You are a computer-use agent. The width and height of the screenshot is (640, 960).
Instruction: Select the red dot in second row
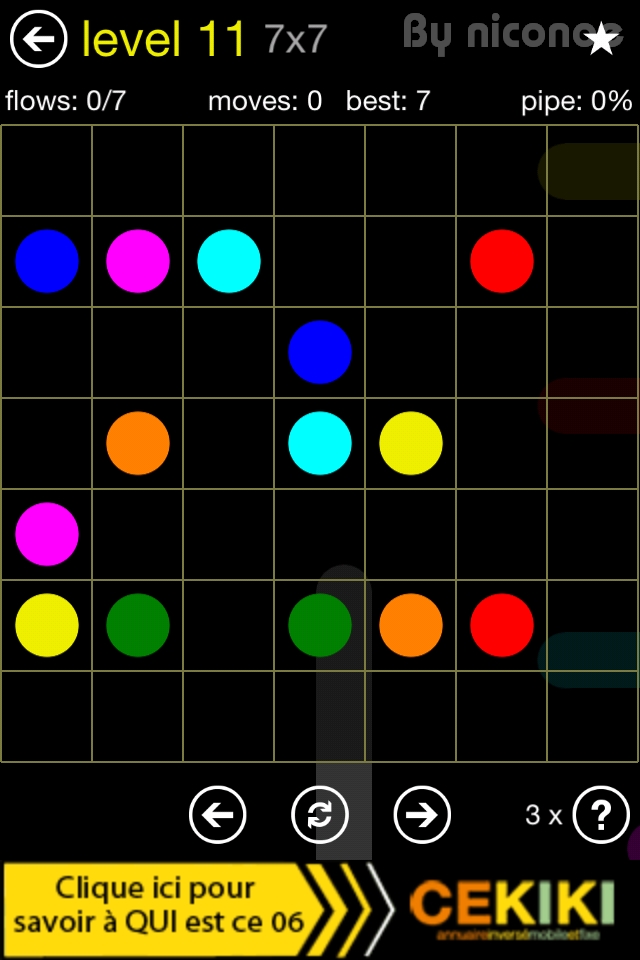coord(502,261)
